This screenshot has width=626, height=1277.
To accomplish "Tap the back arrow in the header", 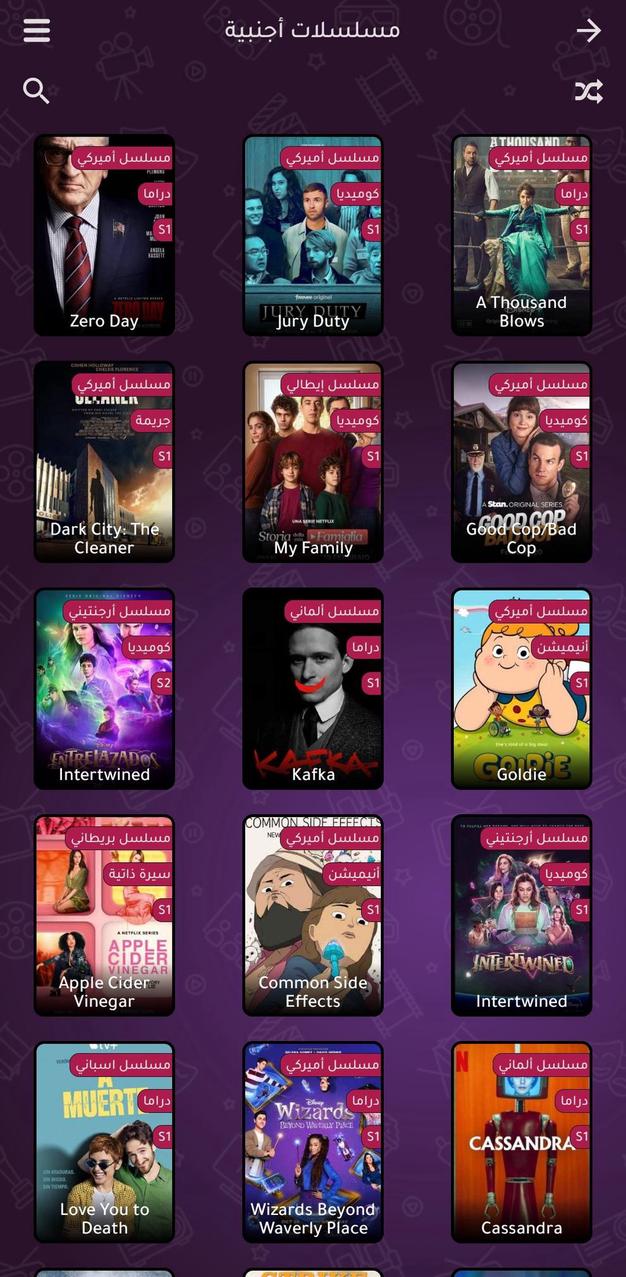I will coord(589,30).
